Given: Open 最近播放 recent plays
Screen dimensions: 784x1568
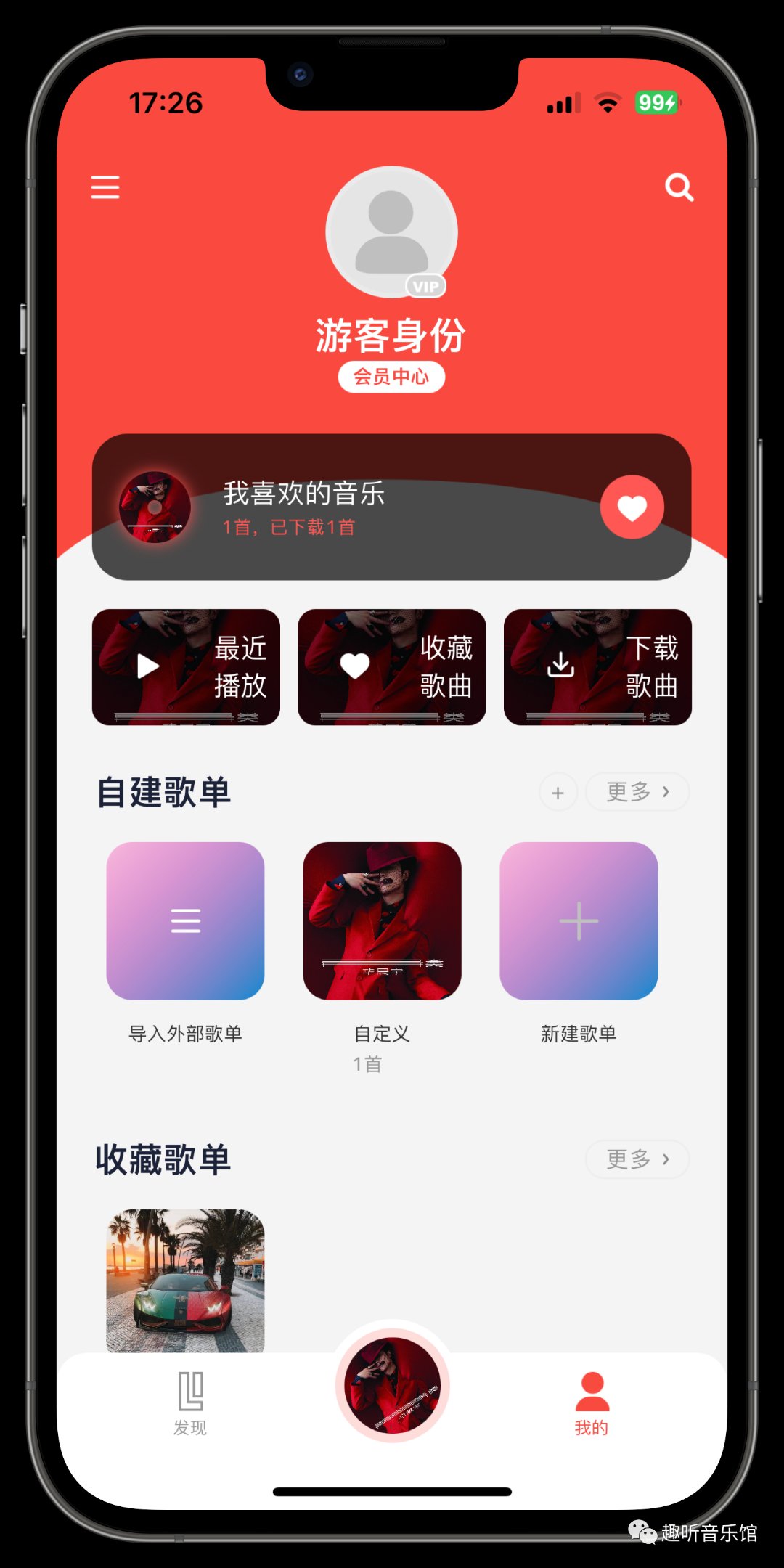Looking at the screenshot, I should [x=186, y=666].
